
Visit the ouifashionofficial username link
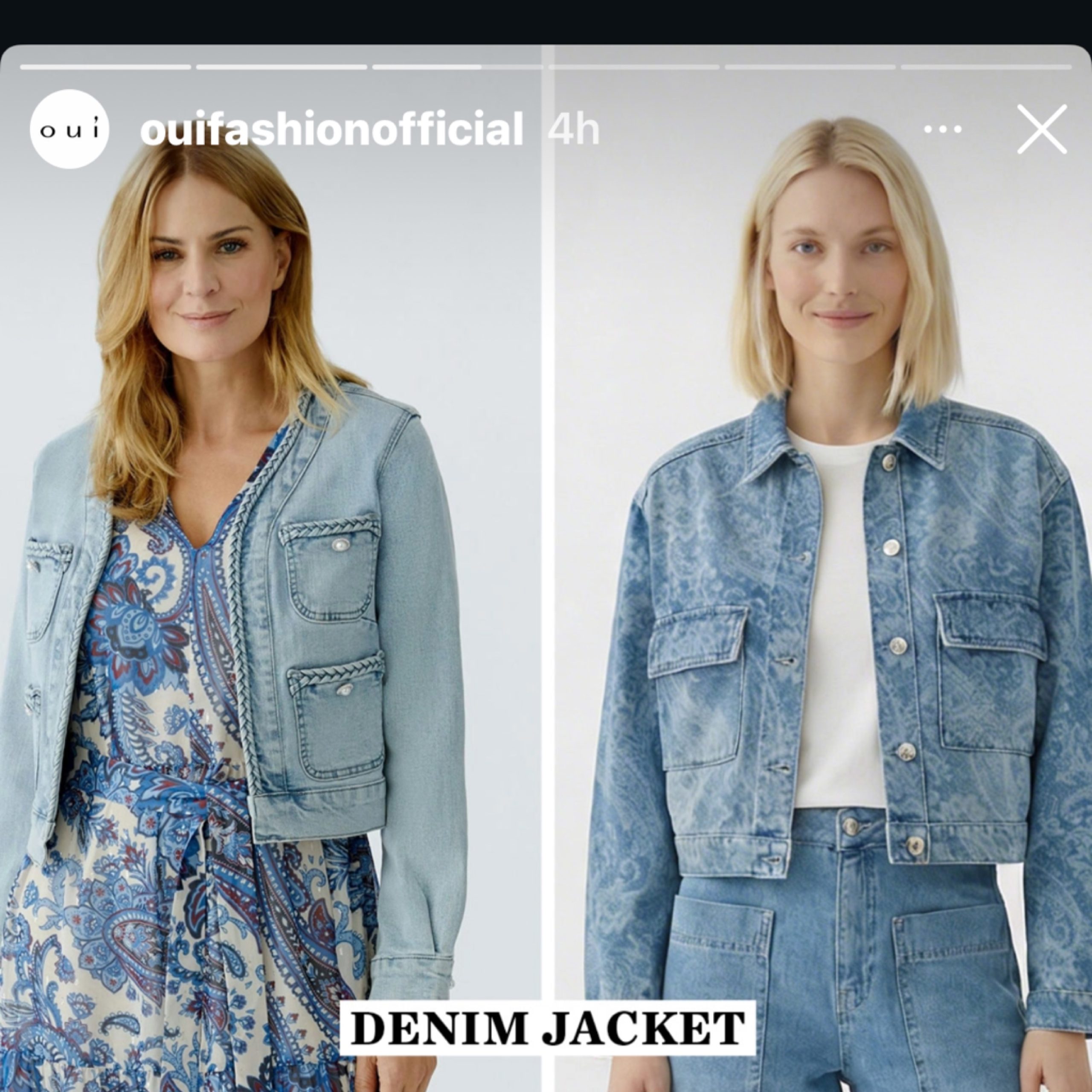click(331, 129)
